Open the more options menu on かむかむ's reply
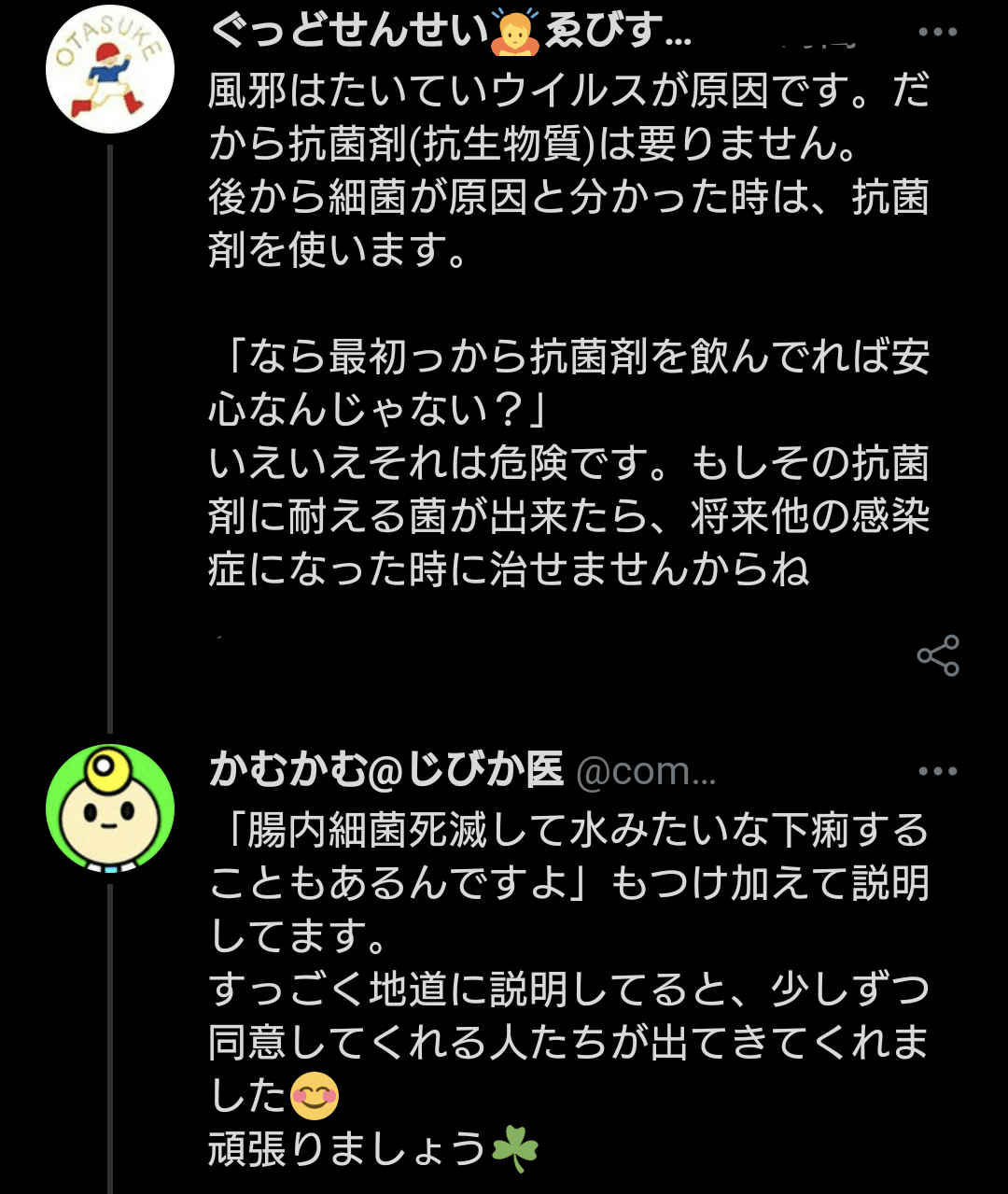The image size is (1008, 1194). pyautogui.click(x=938, y=770)
